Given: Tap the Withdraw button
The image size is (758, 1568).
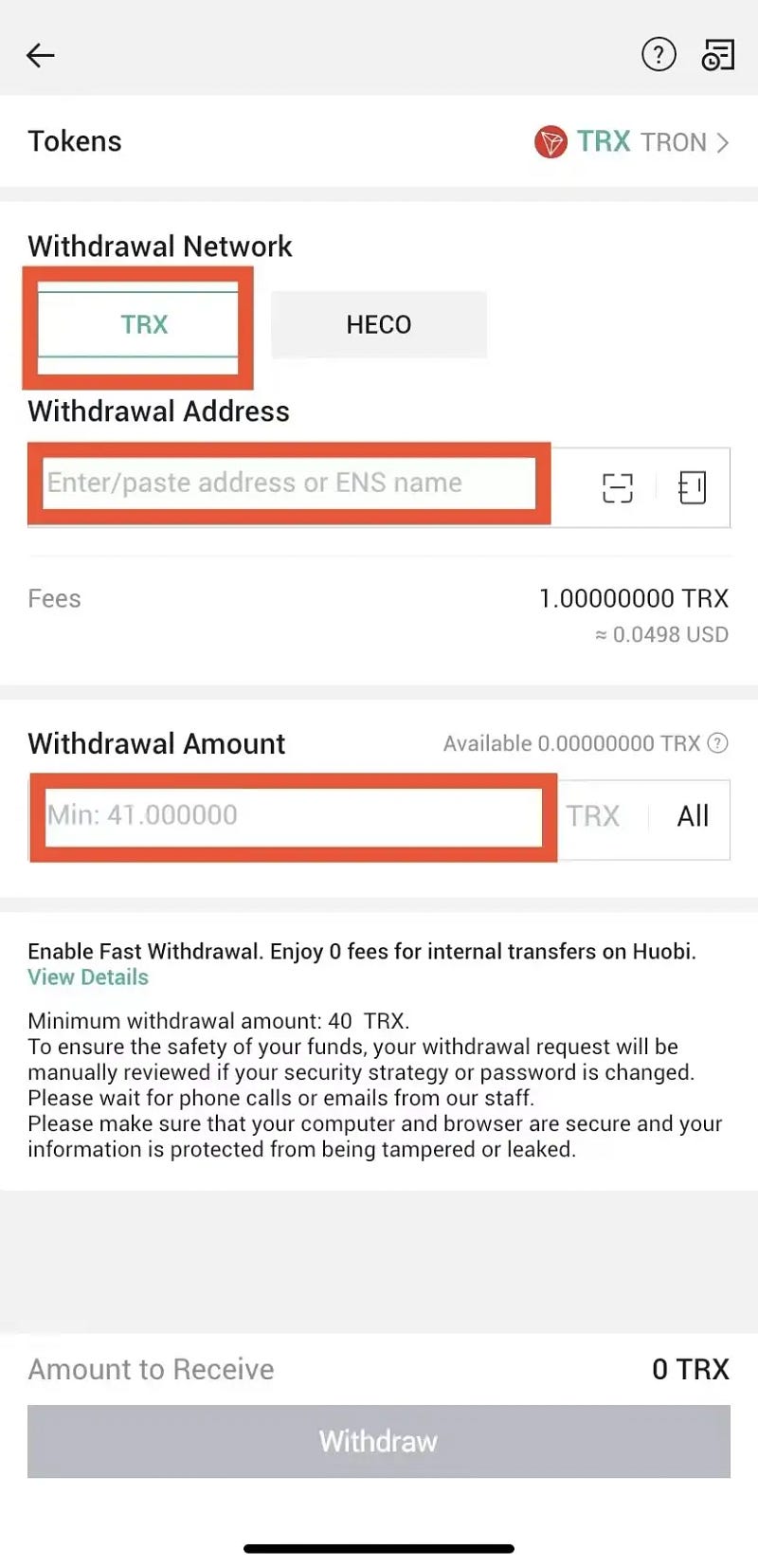Looking at the screenshot, I should point(379,1441).
